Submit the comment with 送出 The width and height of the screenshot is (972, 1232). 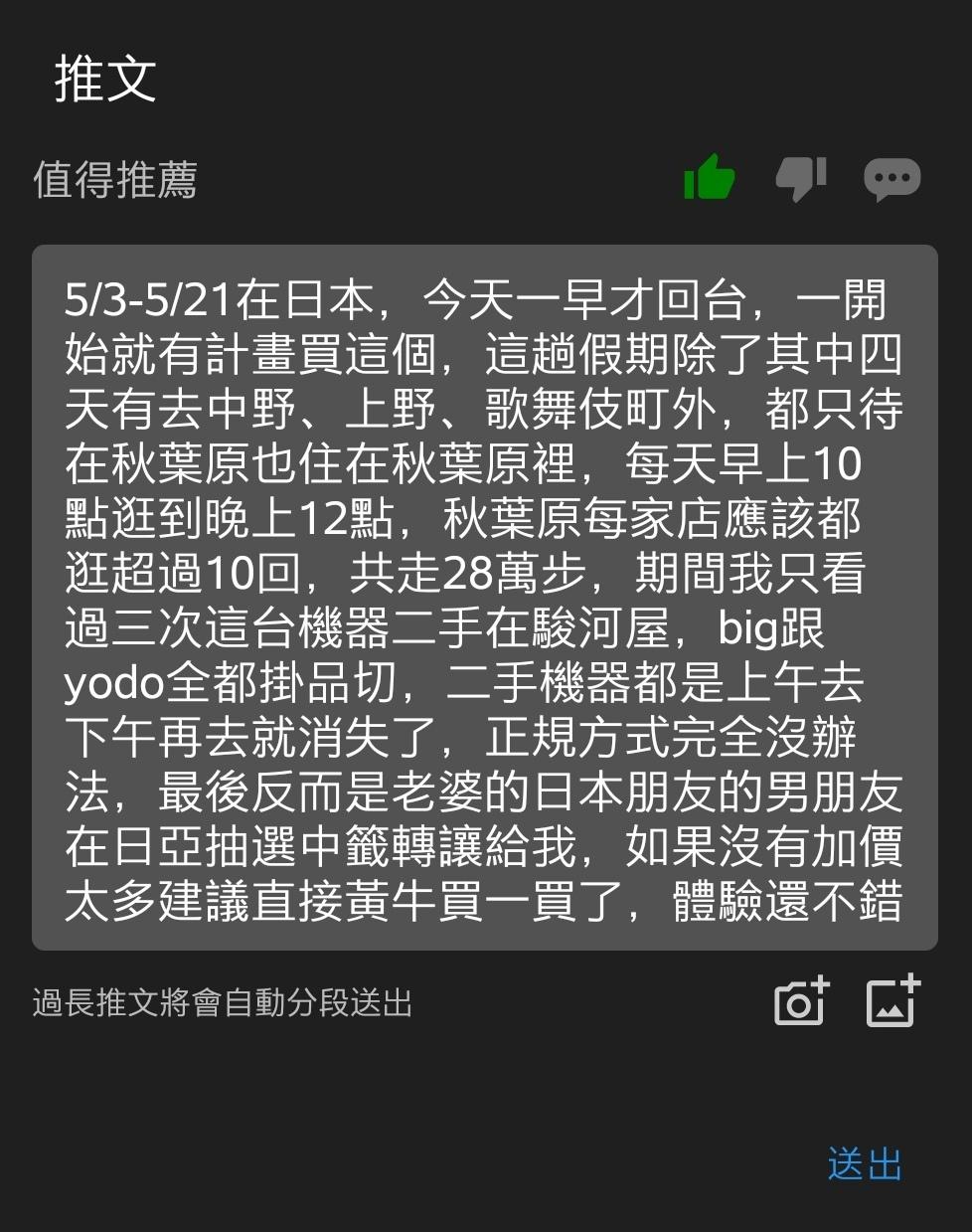[864, 1163]
